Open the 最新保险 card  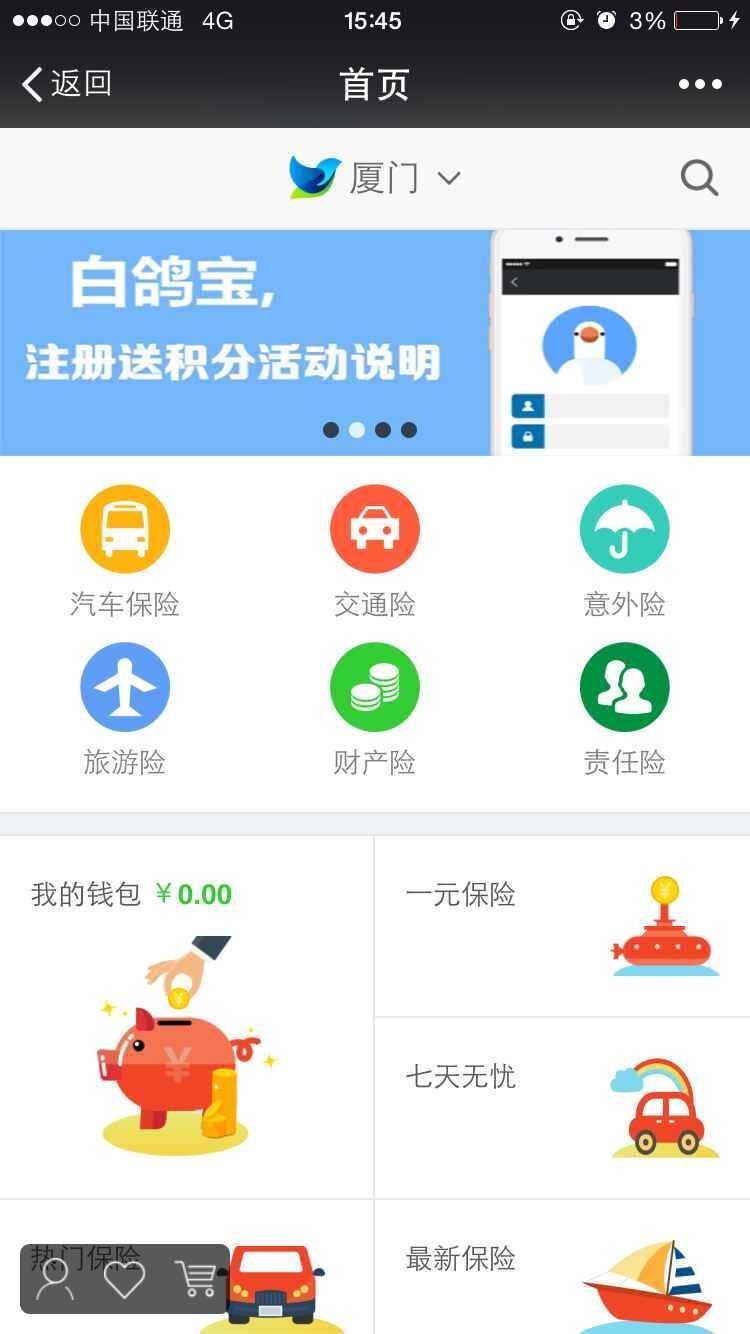point(562,1268)
